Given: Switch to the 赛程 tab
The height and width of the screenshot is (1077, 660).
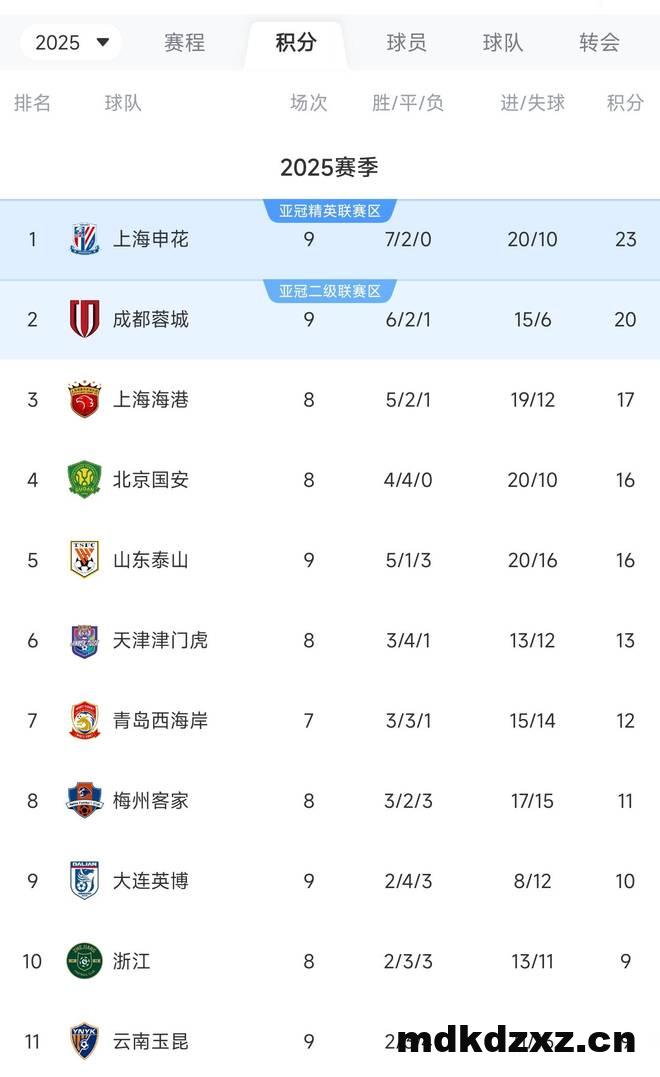Looking at the screenshot, I should pos(184,42).
